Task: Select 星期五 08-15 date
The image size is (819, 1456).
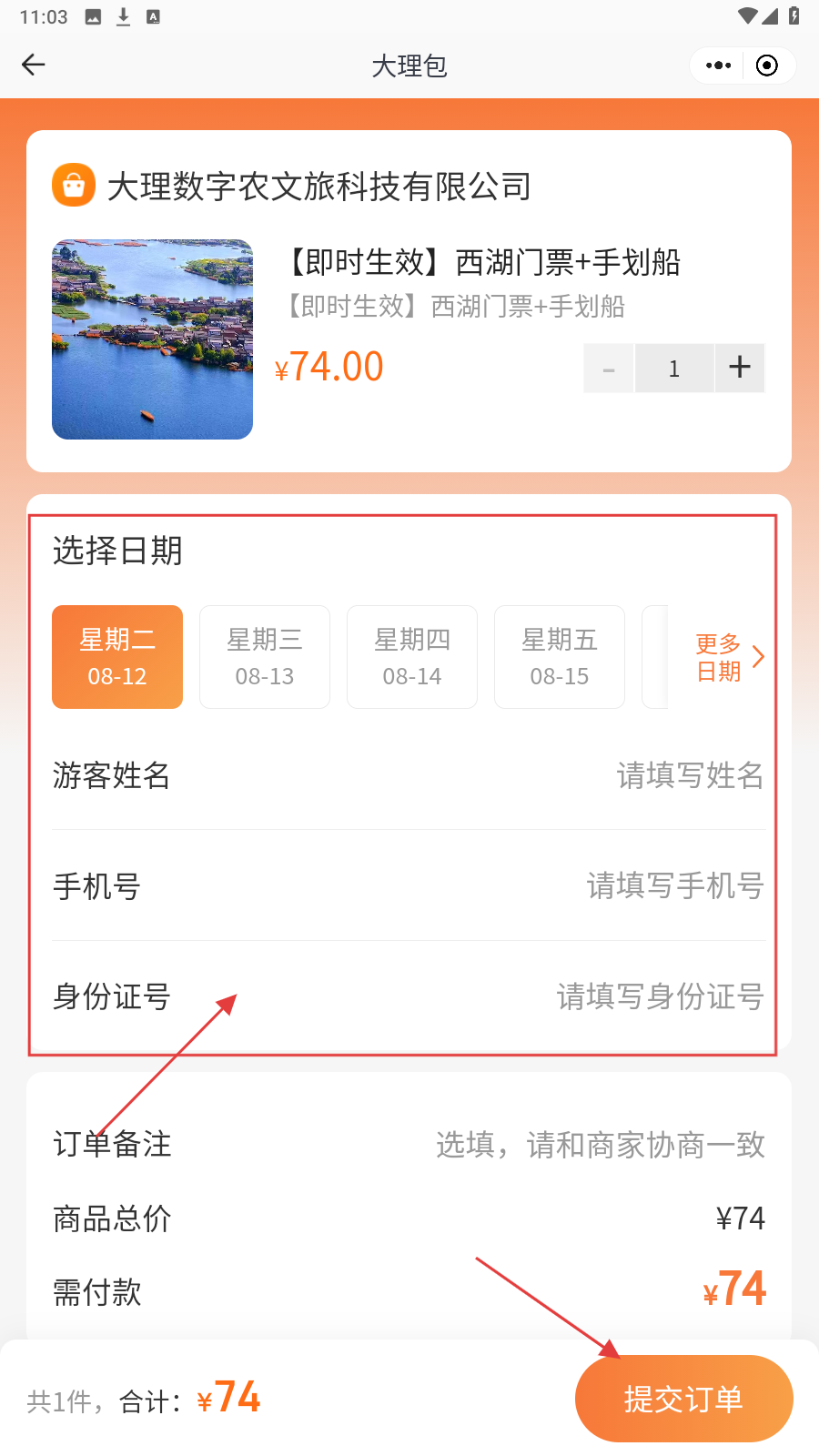Action: pyautogui.click(x=560, y=657)
